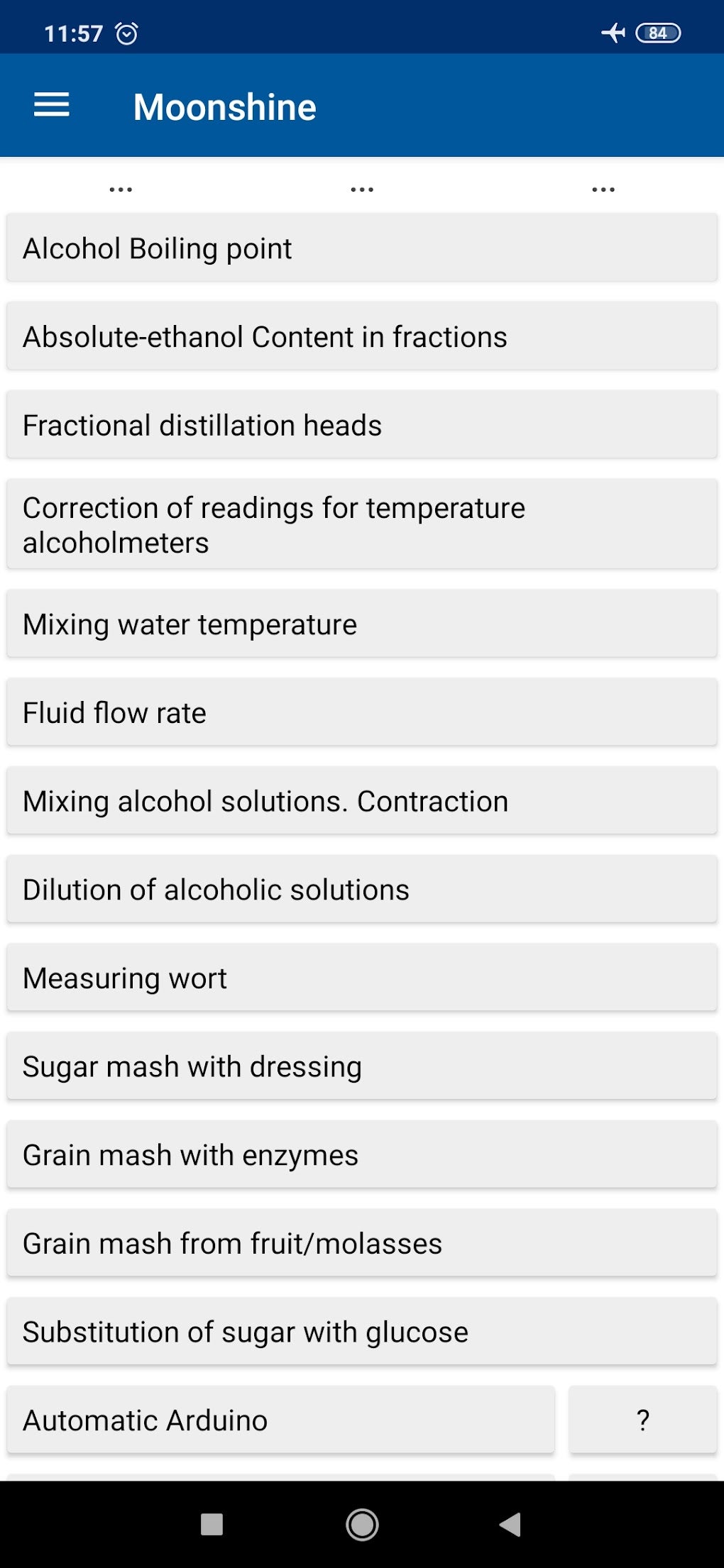The height and width of the screenshot is (1568, 724).
Task: Go to Fluid flow rate
Action: coord(361,712)
